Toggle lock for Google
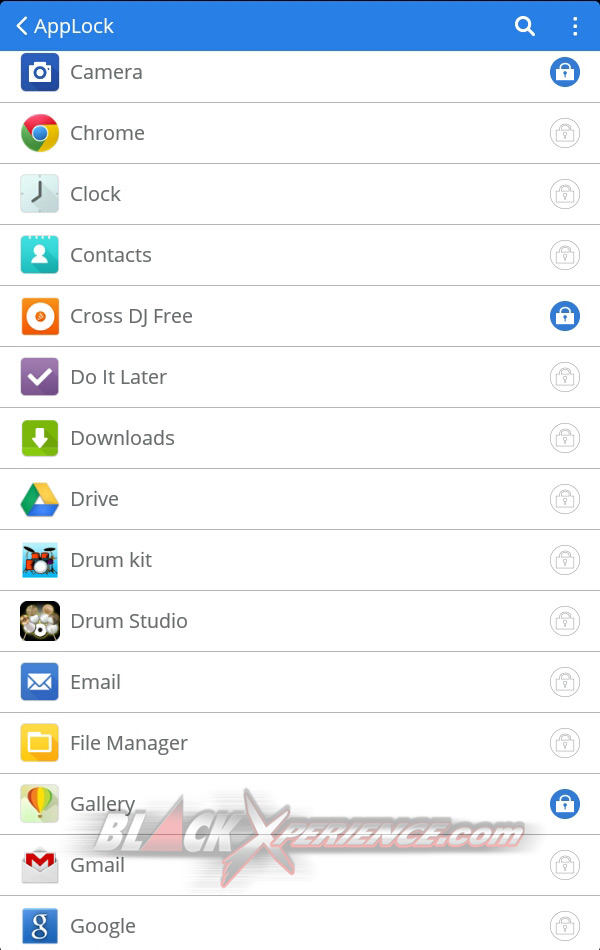 tap(565, 926)
